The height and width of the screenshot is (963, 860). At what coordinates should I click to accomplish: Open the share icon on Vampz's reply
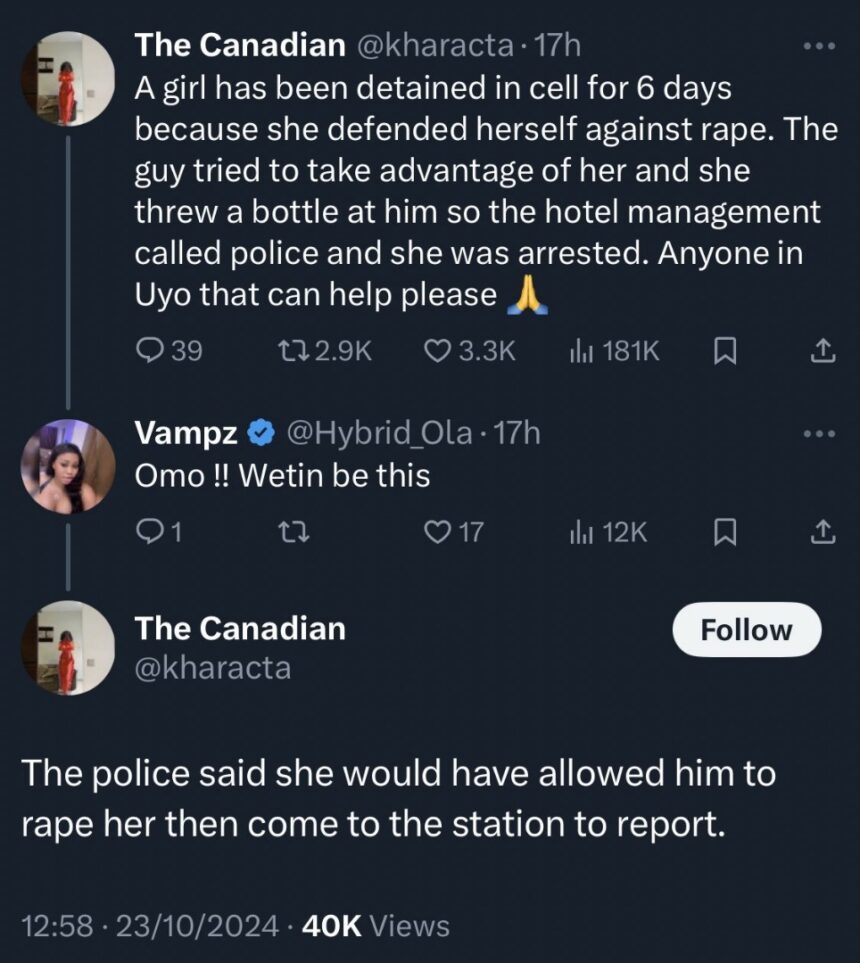tap(822, 532)
